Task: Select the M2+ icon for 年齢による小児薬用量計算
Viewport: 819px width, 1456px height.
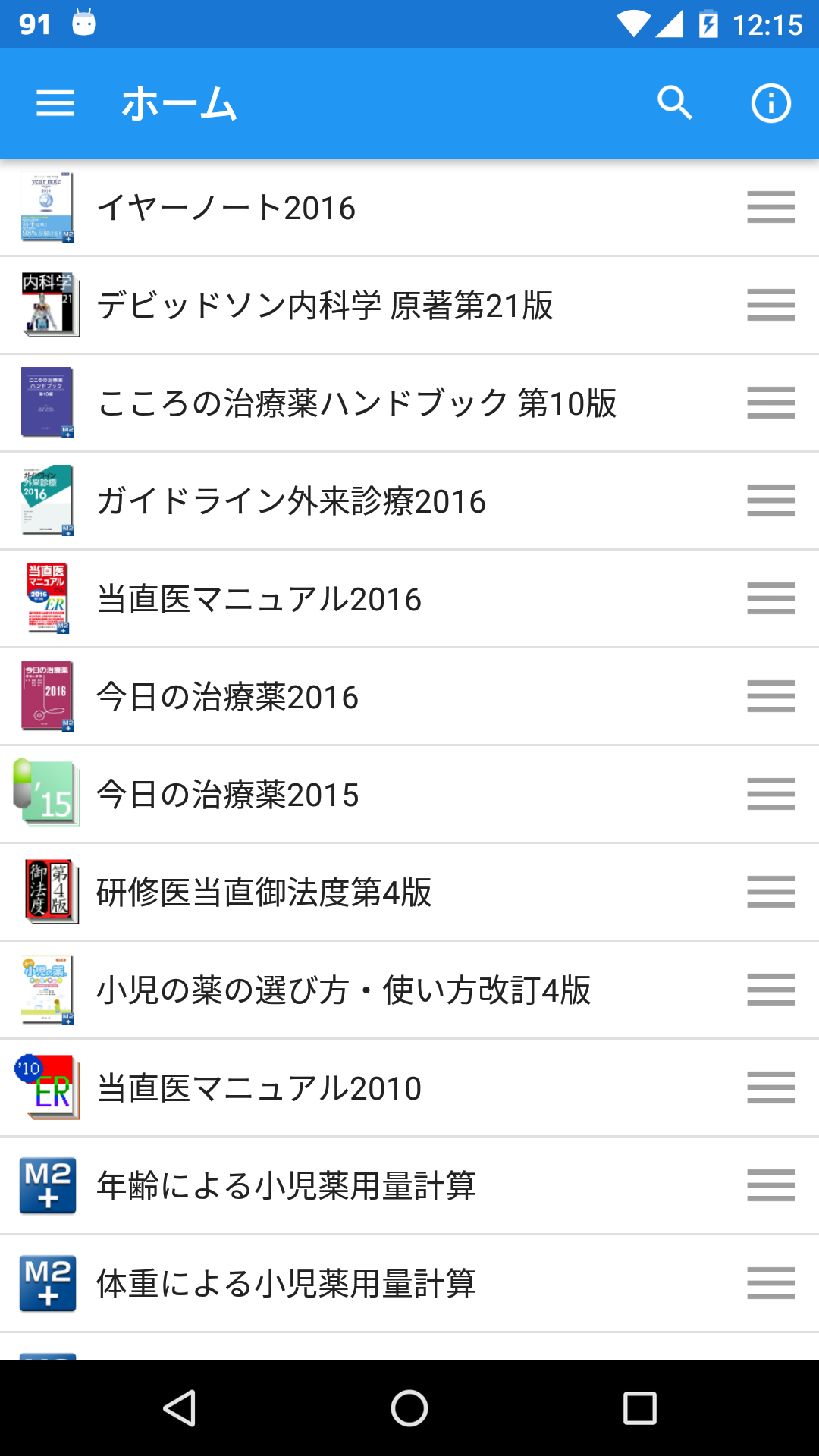Action: pyautogui.click(x=47, y=1185)
